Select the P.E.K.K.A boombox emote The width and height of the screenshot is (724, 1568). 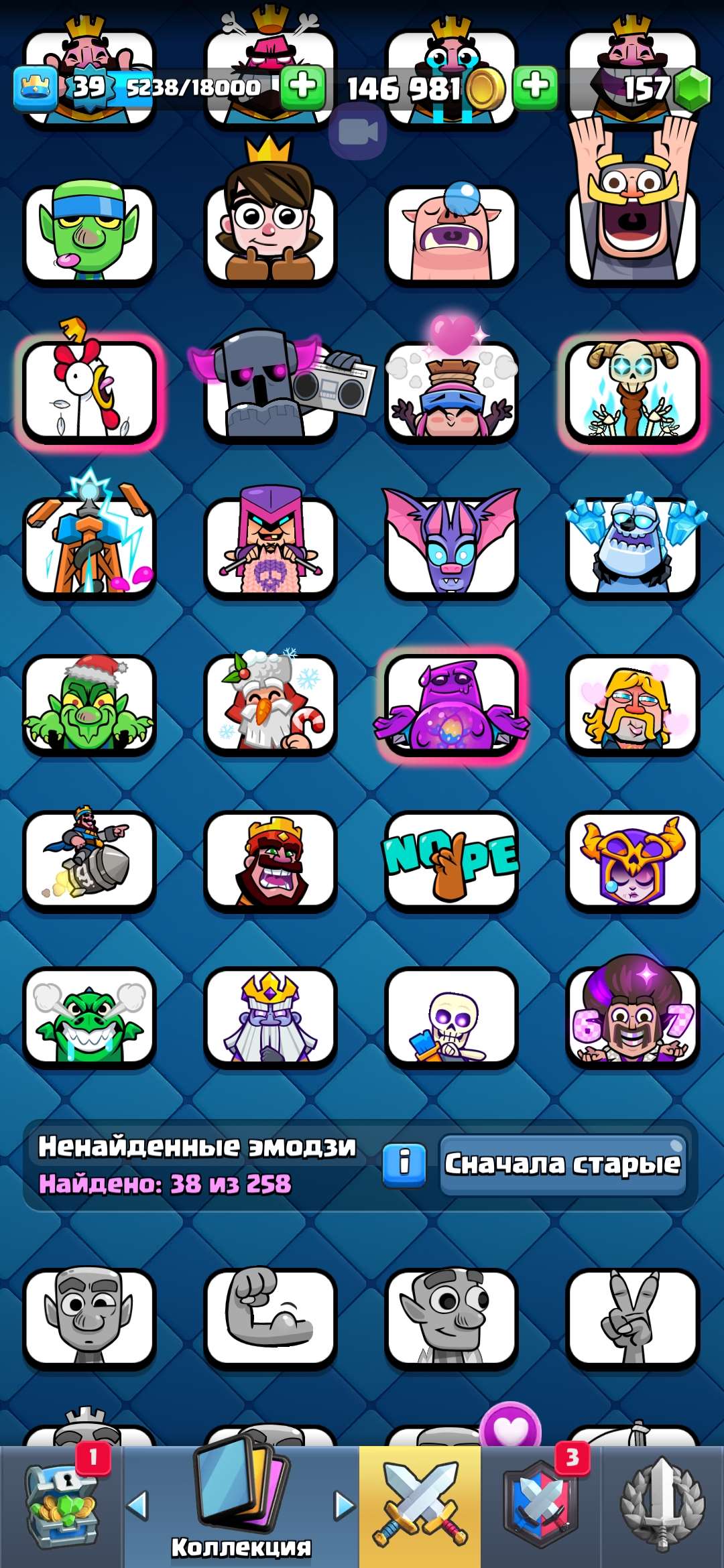point(271,387)
